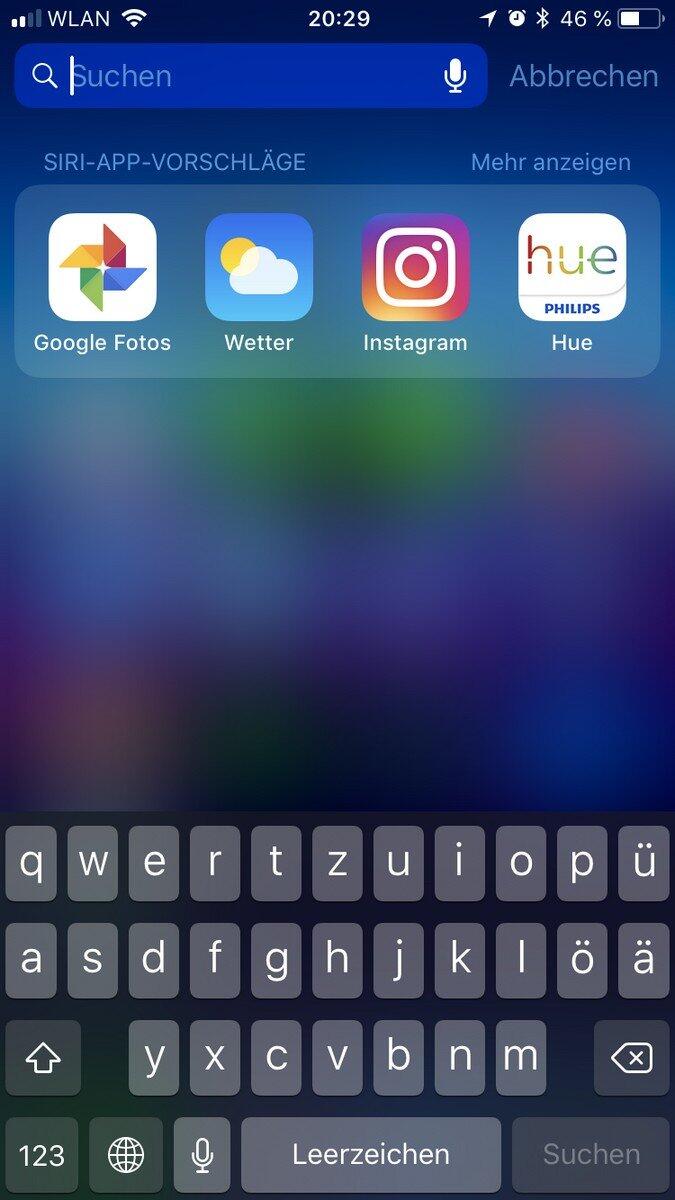Show more Siri app suggestions
The height and width of the screenshot is (1200, 675).
(x=550, y=162)
